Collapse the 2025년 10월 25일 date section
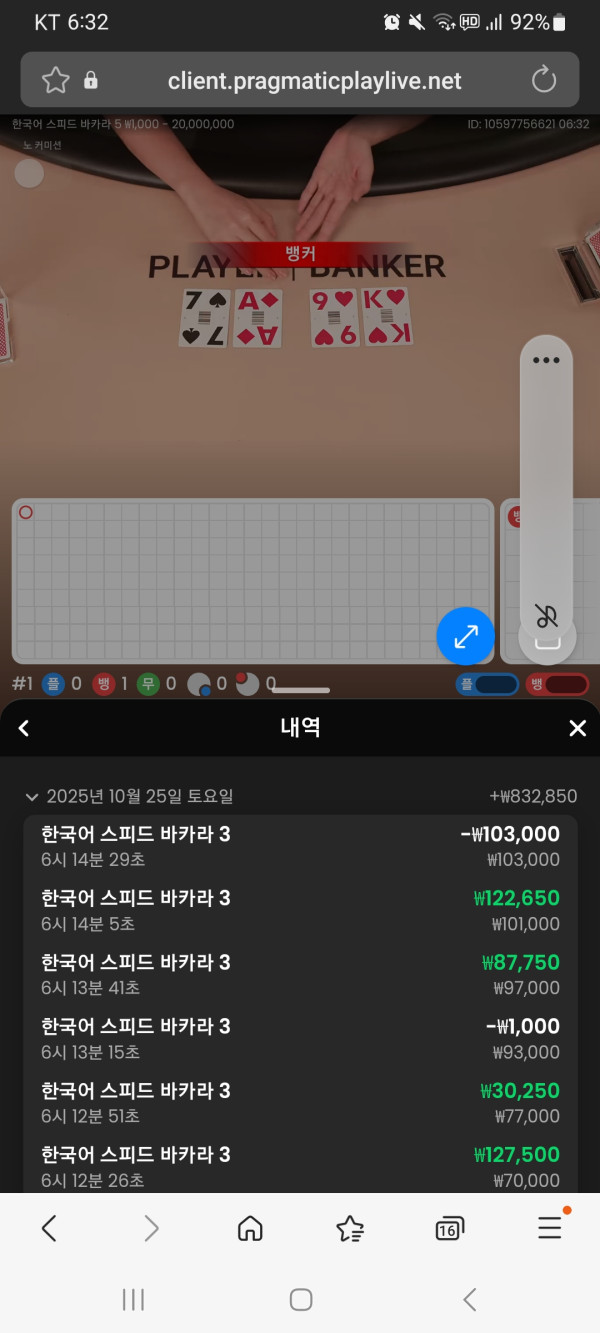The image size is (600, 1333). tap(33, 797)
